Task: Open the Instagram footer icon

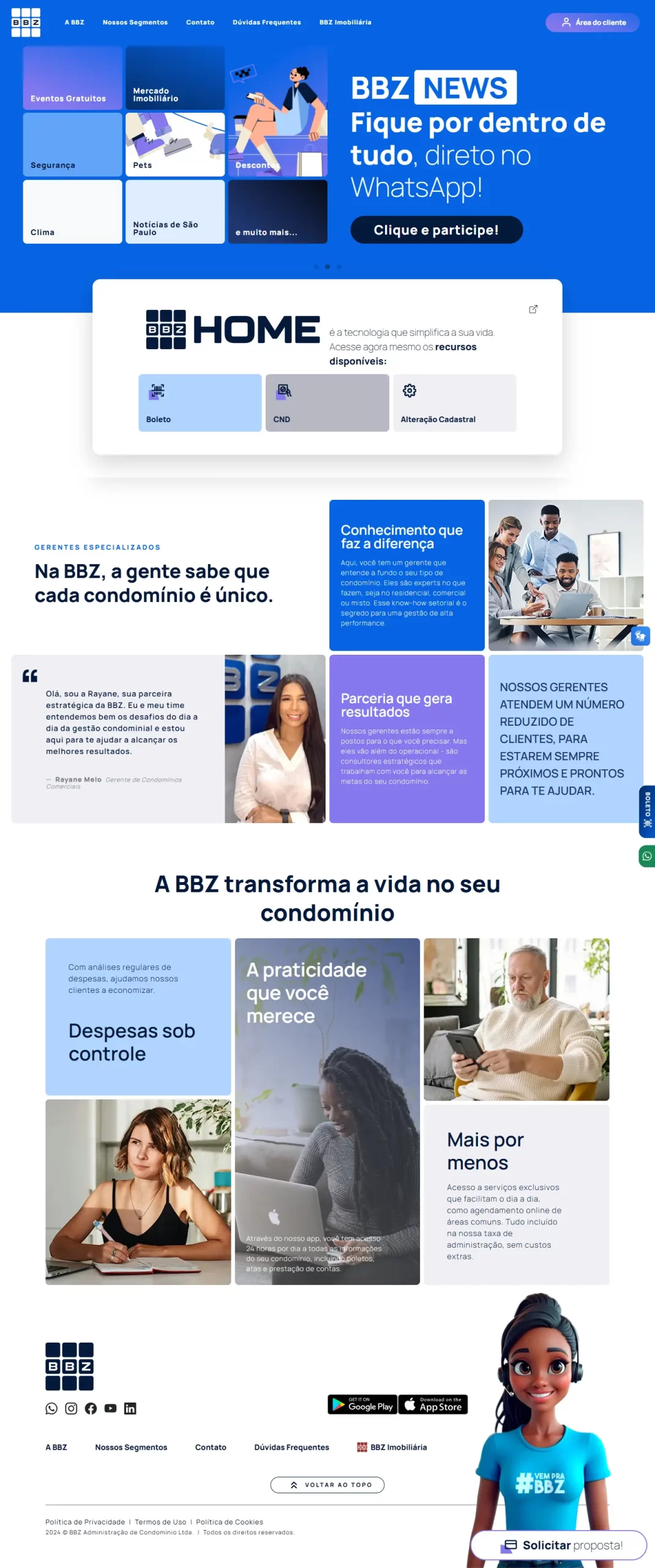Action: 71,1408
